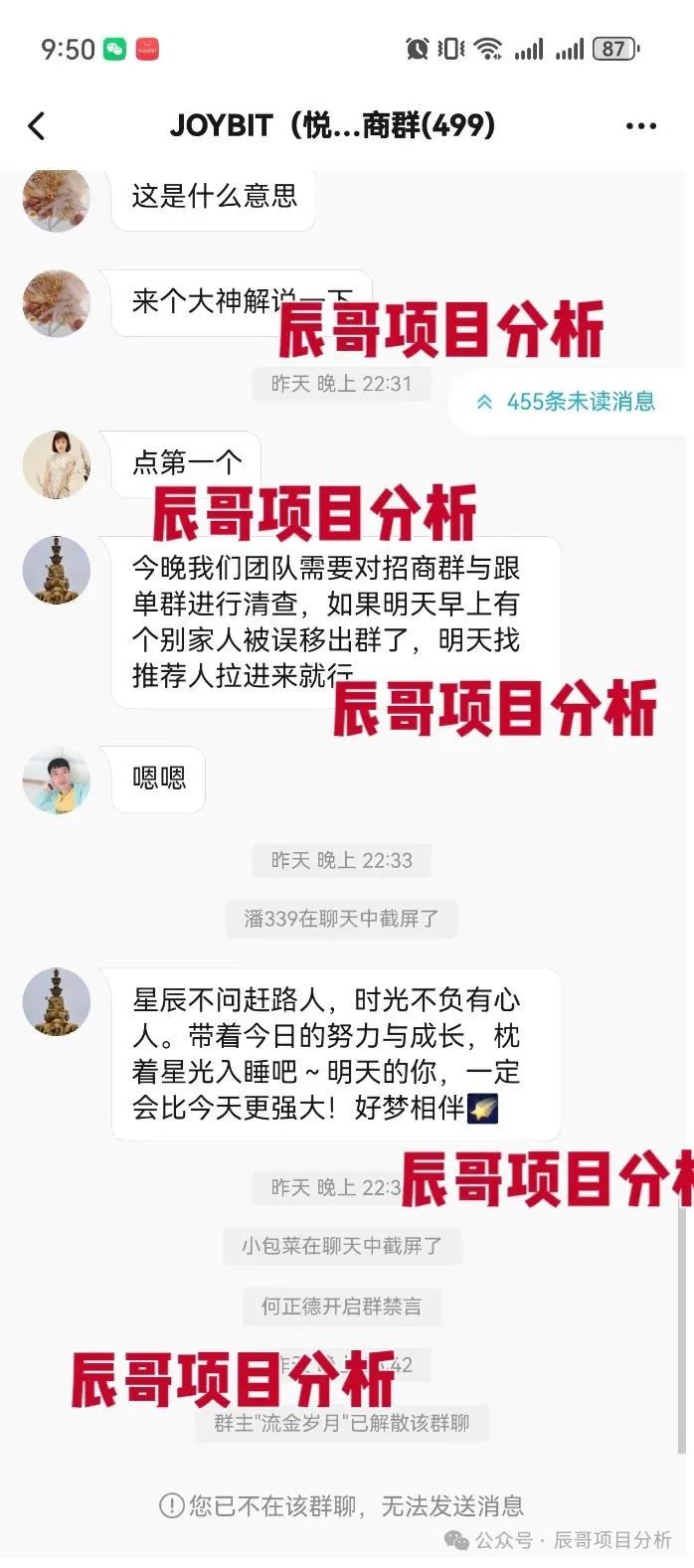Viewport: 694px width, 1568px height.
Task: Open the group chat overflow menu
Action: tap(640, 126)
